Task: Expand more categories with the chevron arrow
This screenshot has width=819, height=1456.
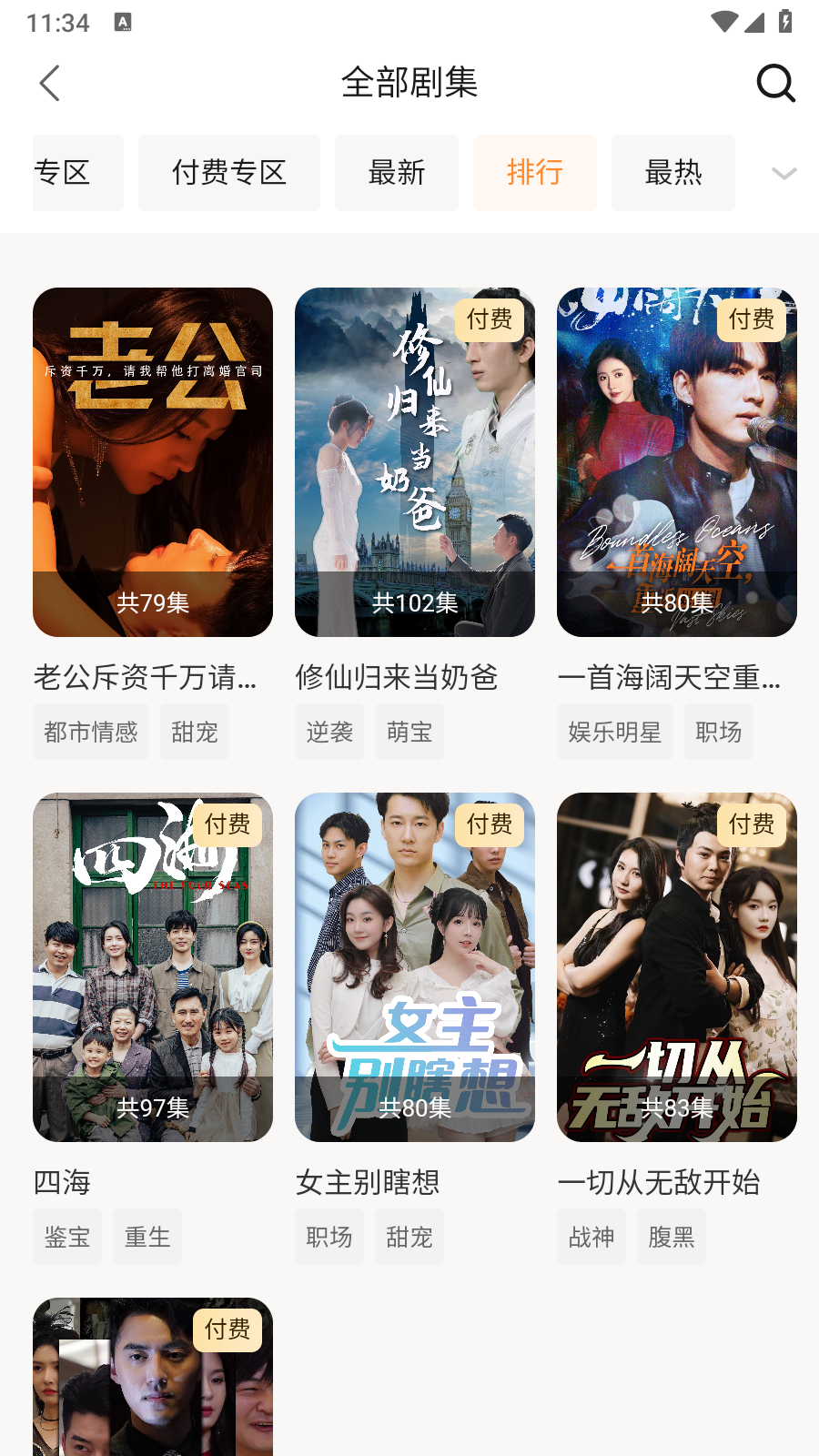Action: 781,173
